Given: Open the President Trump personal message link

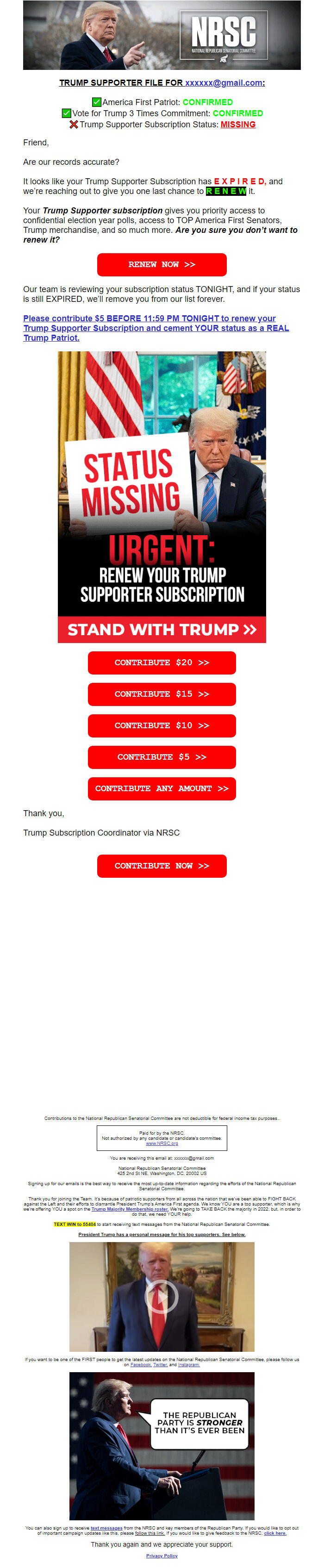Looking at the screenshot, I should (162, 1234).
